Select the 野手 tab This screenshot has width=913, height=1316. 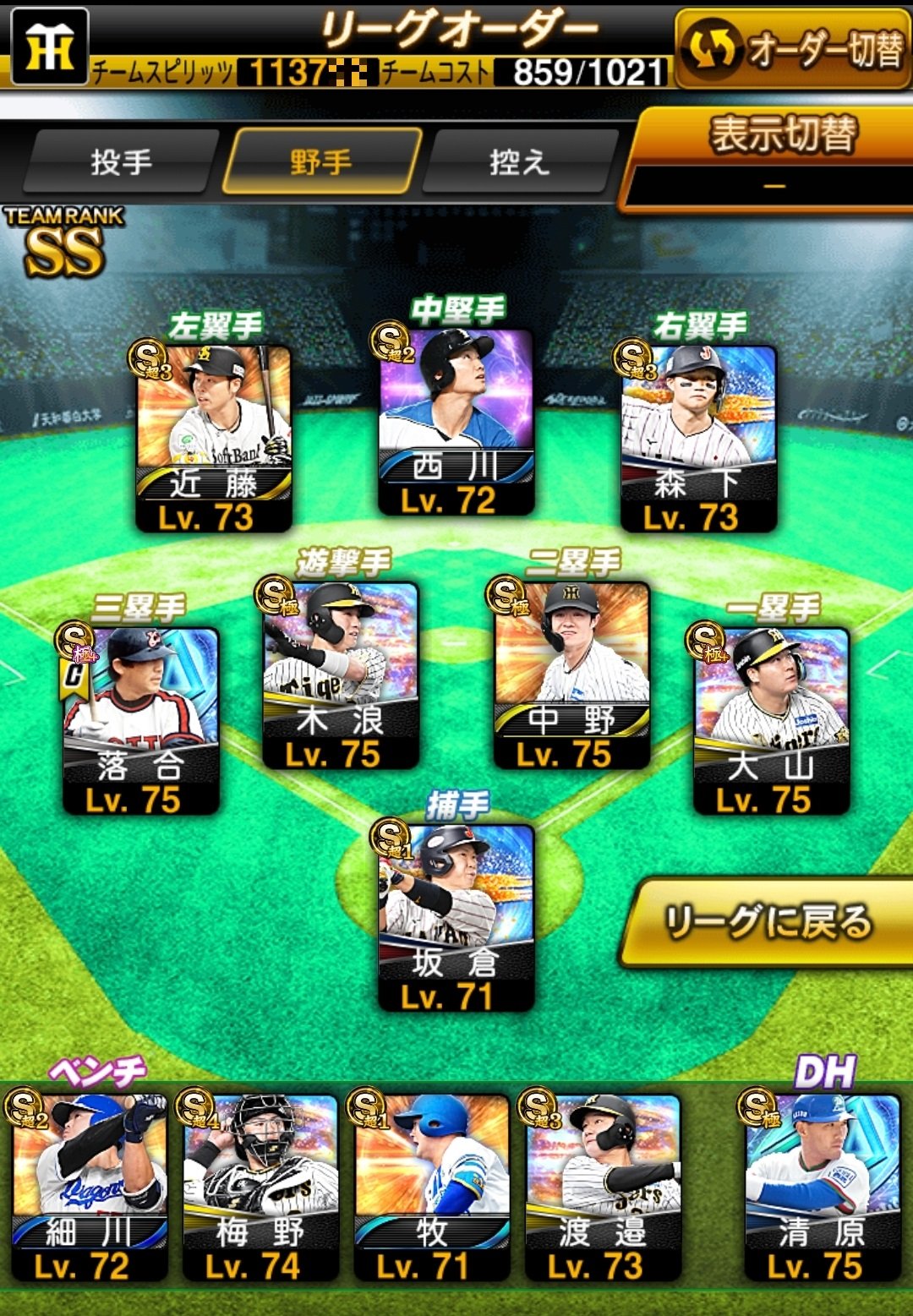[x=321, y=161]
